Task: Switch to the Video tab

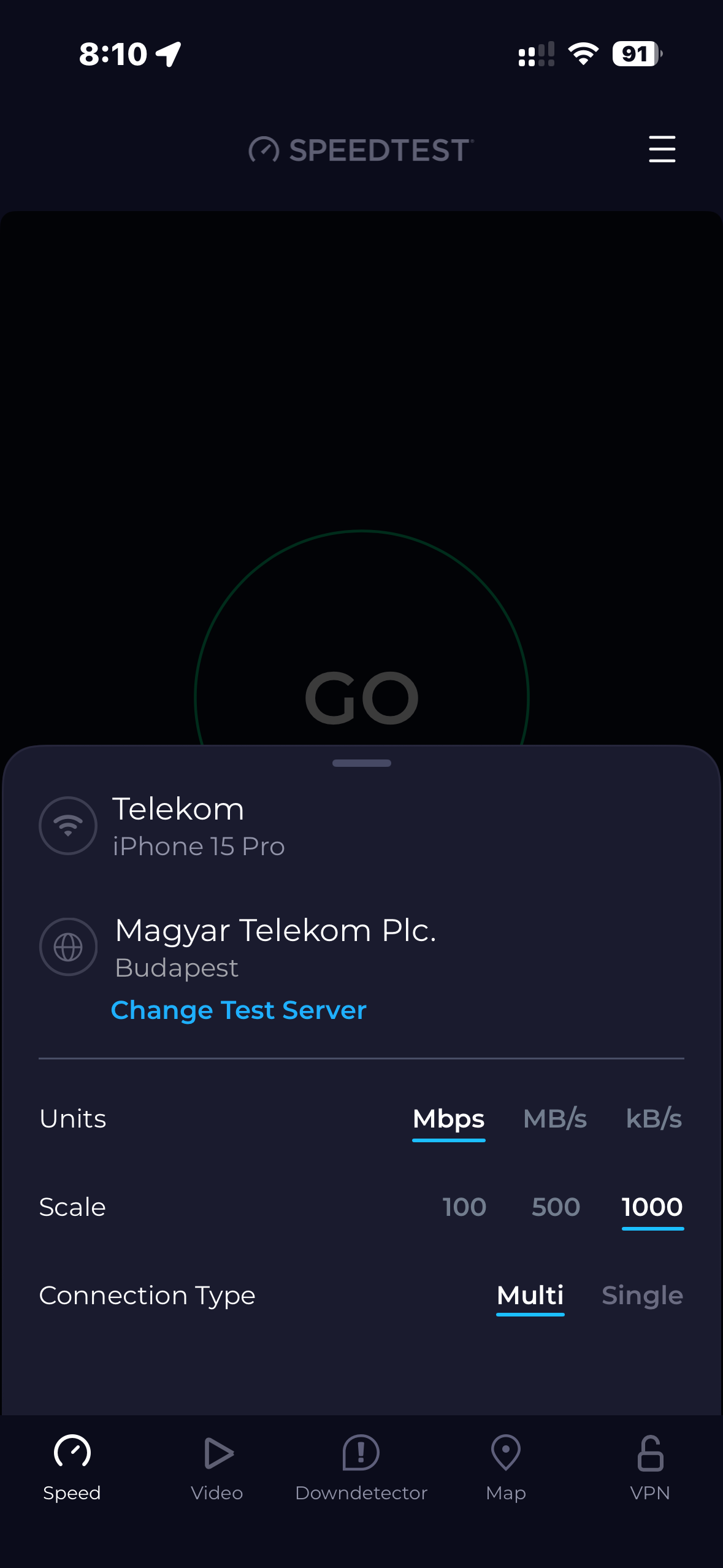Action: pyautogui.click(x=217, y=1467)
